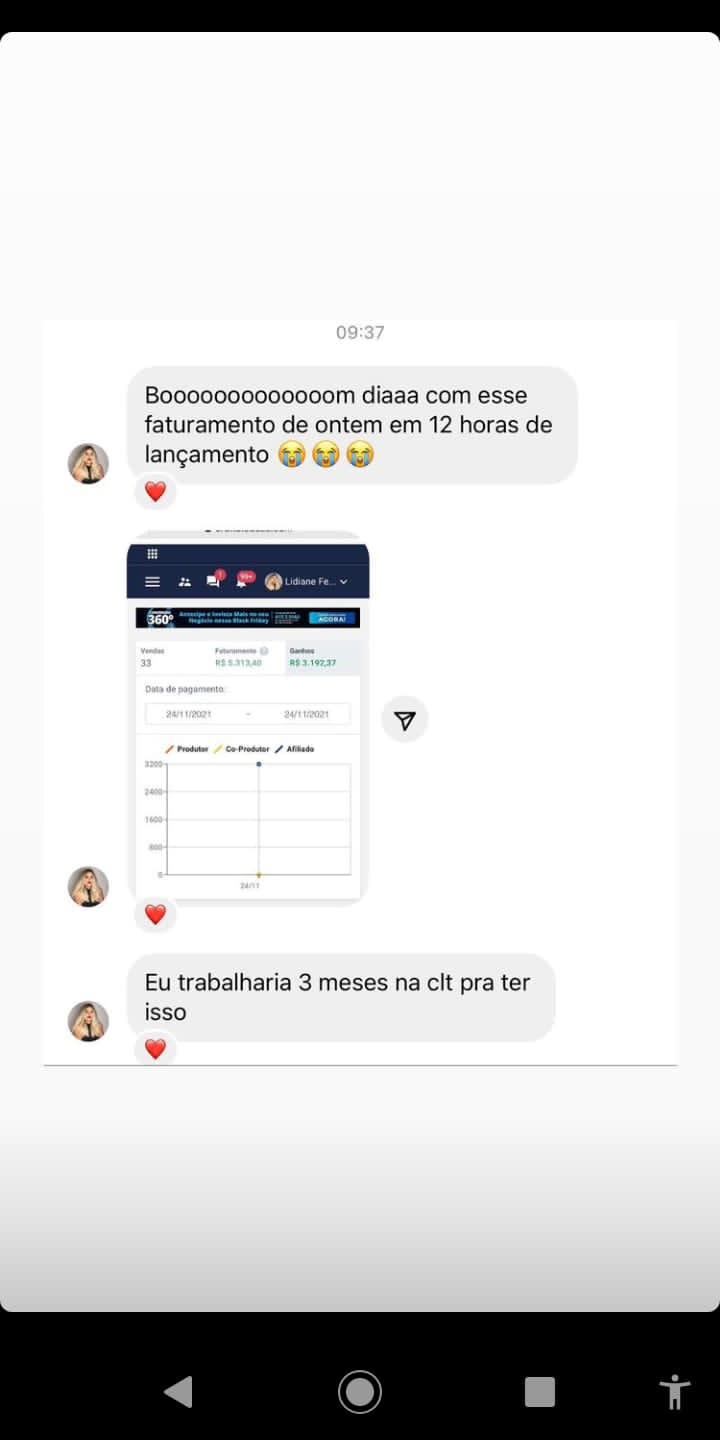Open the accessibility shortcut button
Image resolution: width=720 pixels, height=1440 pixels.
675,1391
